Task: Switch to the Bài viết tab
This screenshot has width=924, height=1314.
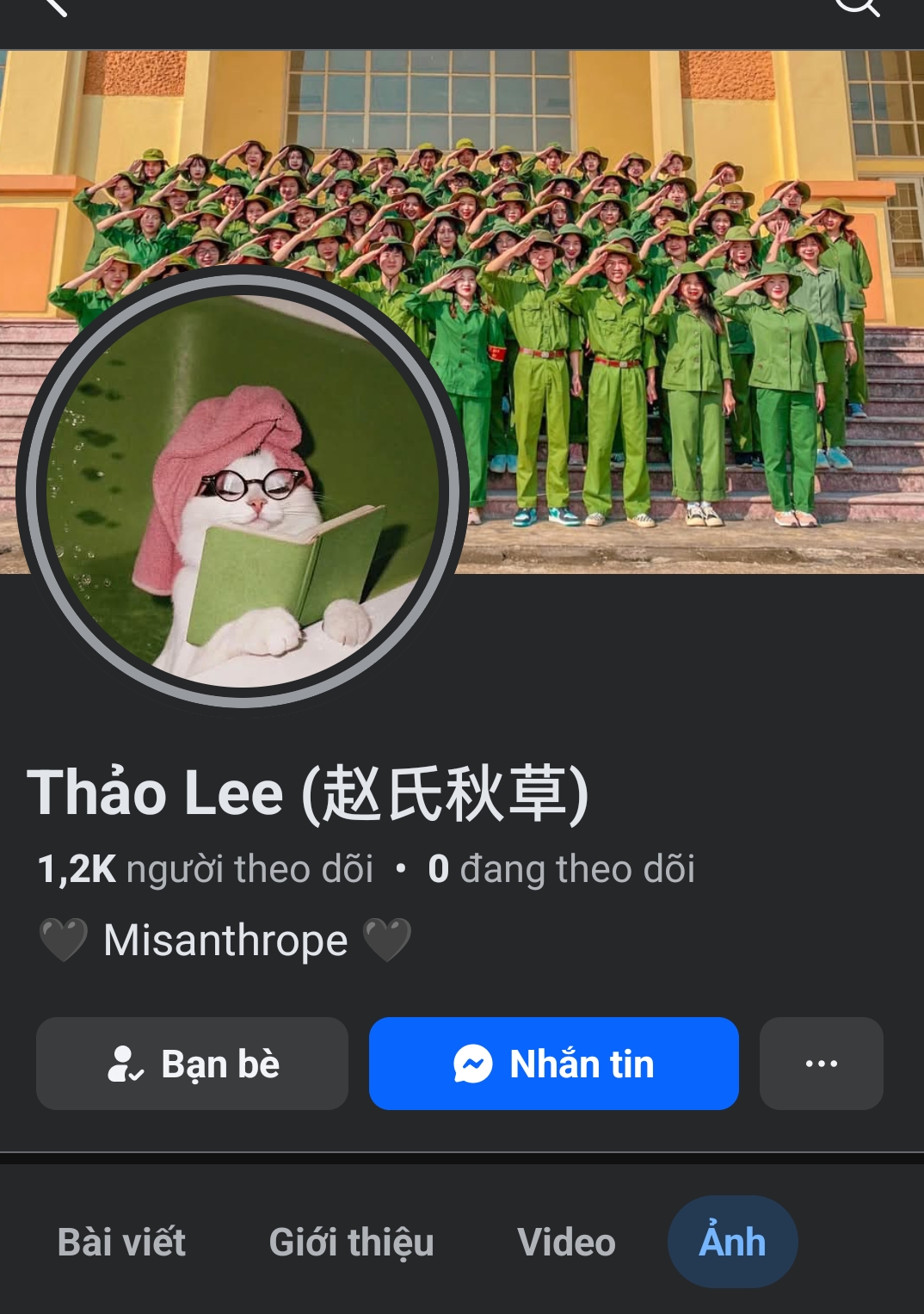Action: [121, 1242]
